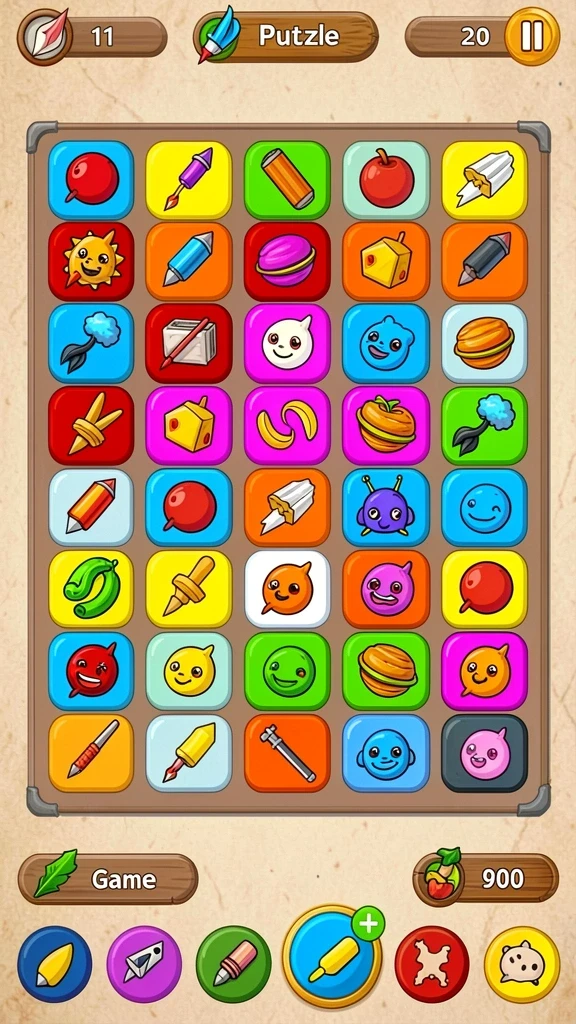The height and width of the screenshot is (1024, 576).
Task: Tap the angry red face tile
Action: click(x=91, y=671)
